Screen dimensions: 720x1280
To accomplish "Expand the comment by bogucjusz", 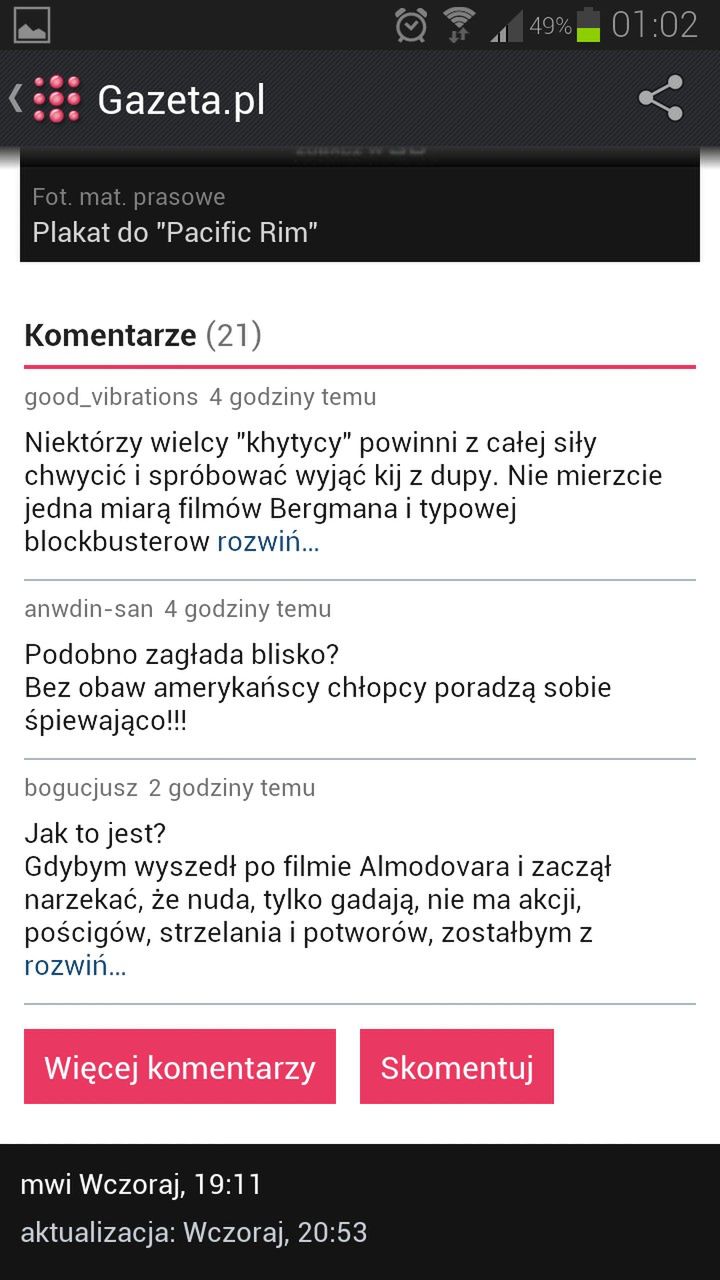I will (x=75, y=967).
